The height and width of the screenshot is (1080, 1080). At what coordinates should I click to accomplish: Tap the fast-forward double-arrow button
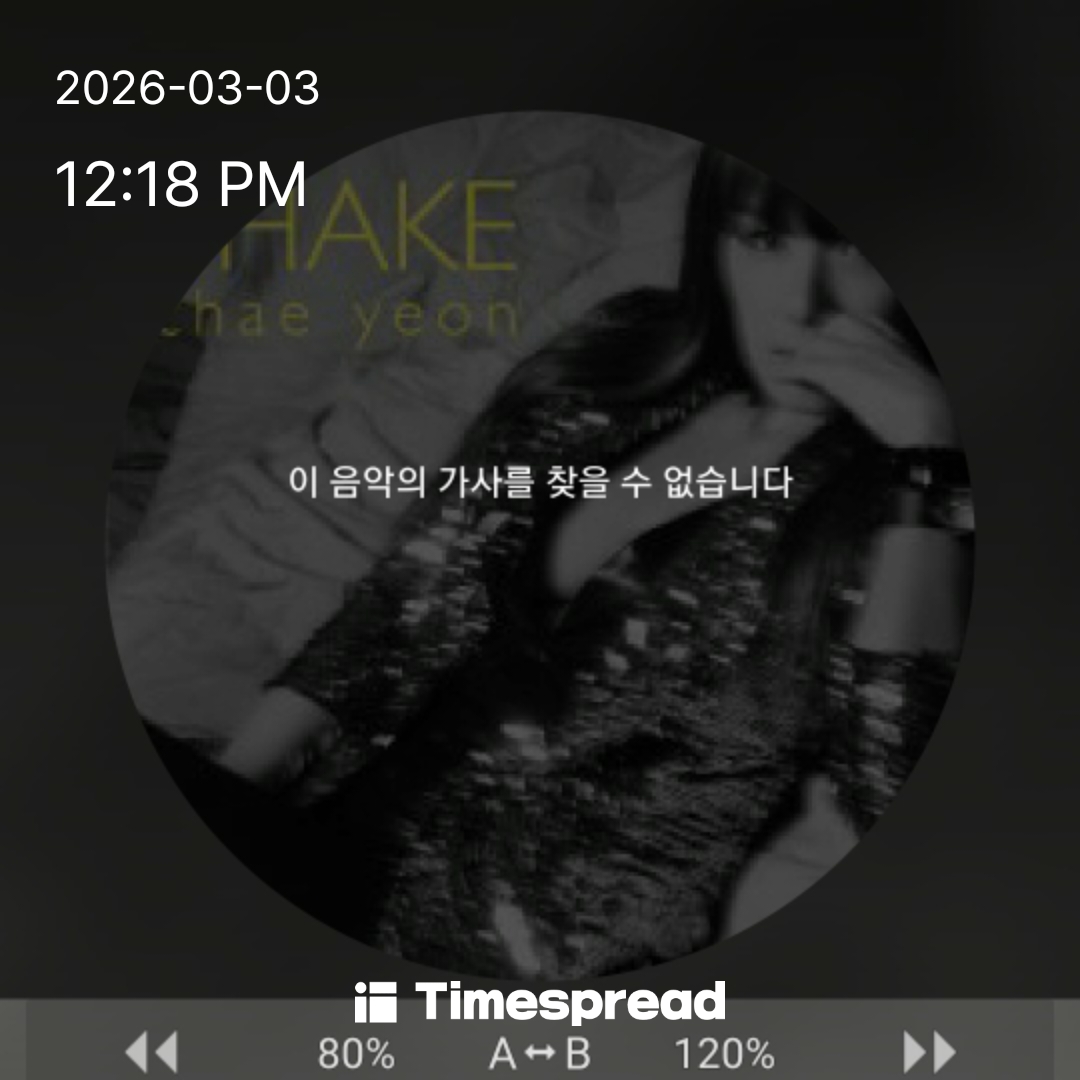(x=929, y=1052)
